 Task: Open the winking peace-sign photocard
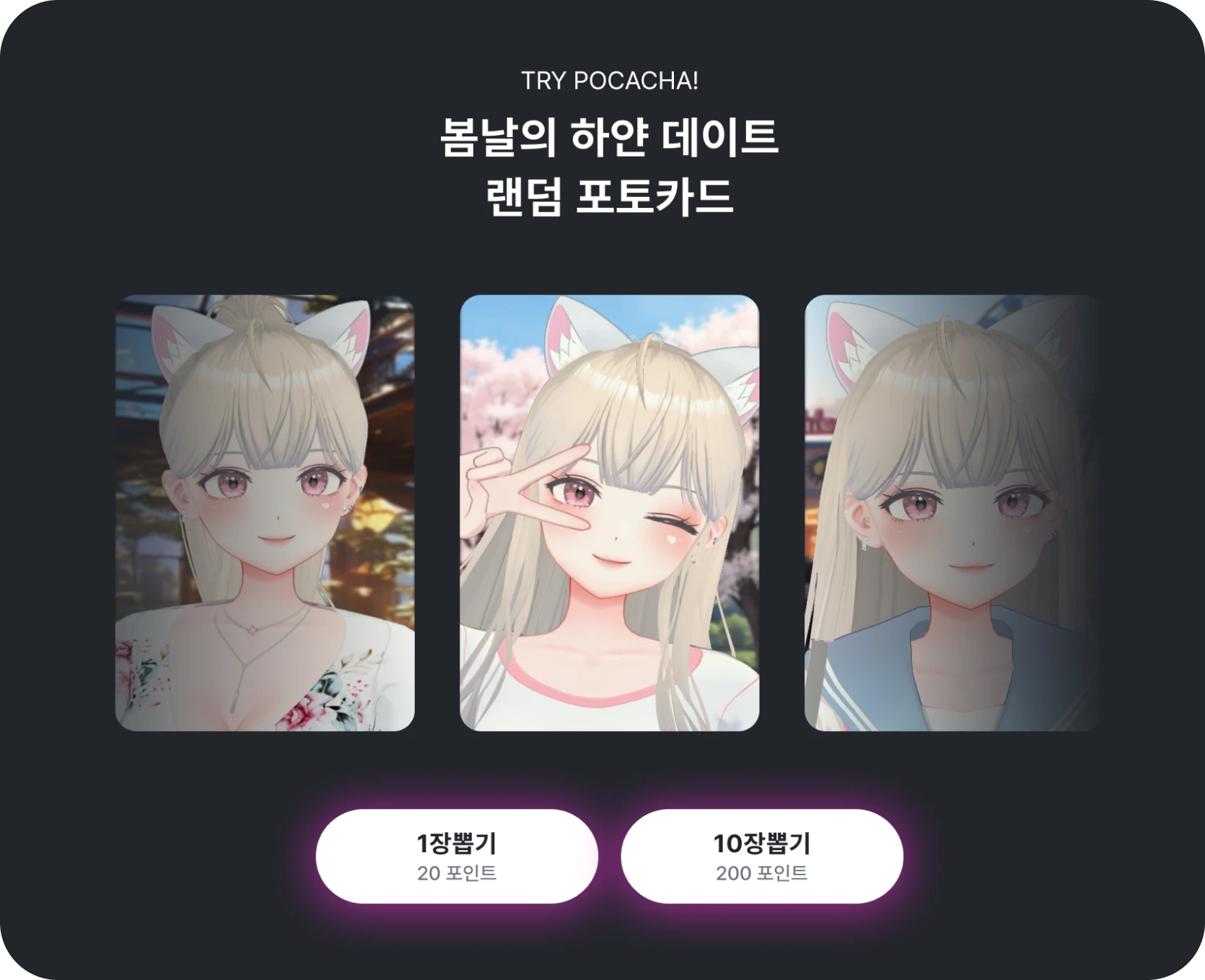(609, 512)
